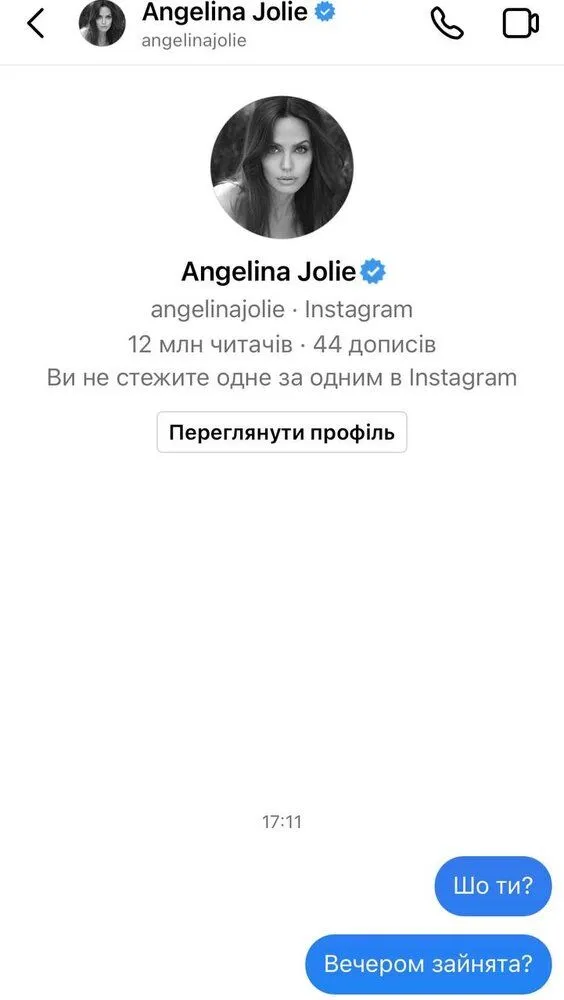Start a video call from the camera icon
564x1000 pixels.
point(521,24)
